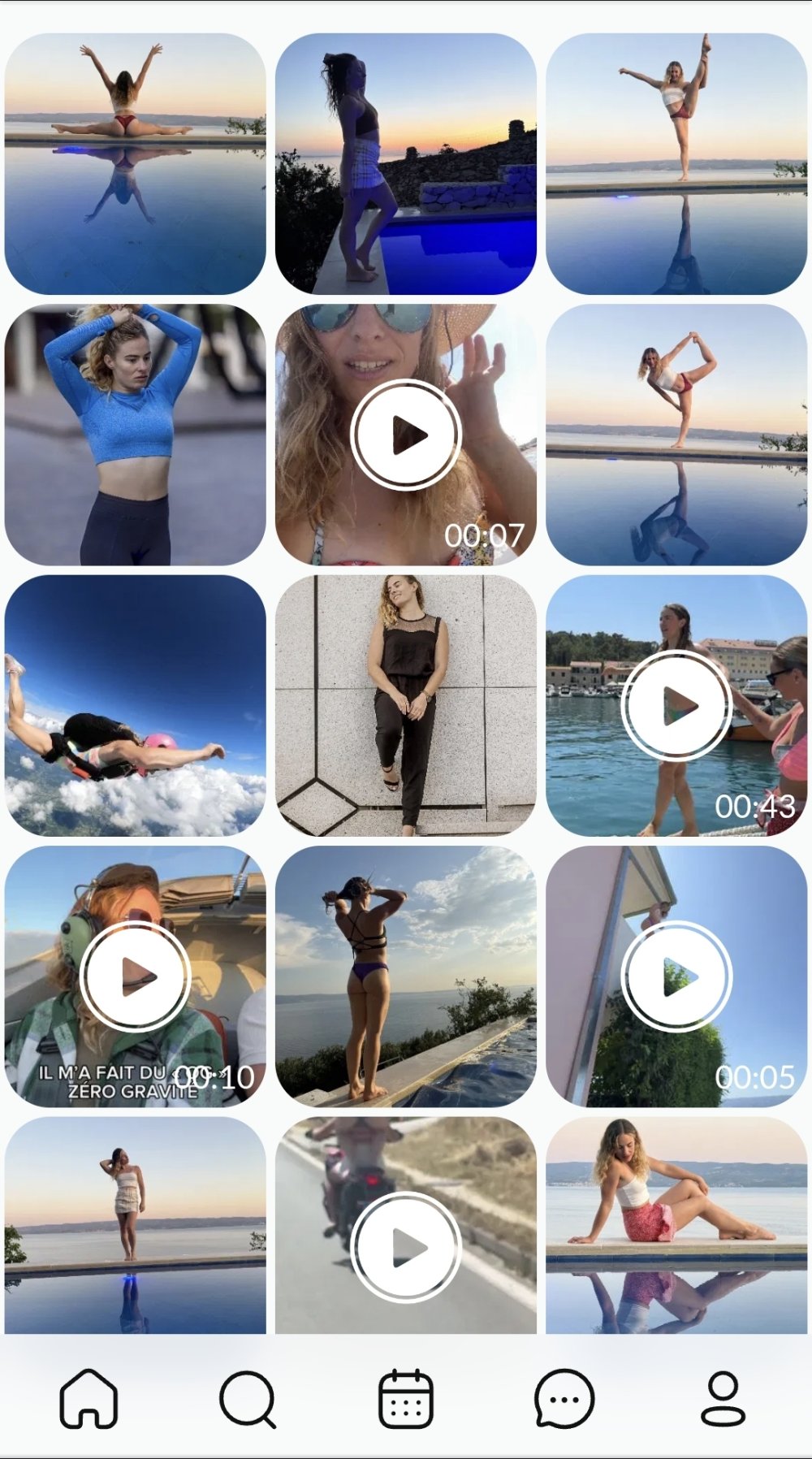Open the black jumpsuit photo against wall
This screenshot has width=812, height=1459.
point(406,705)
